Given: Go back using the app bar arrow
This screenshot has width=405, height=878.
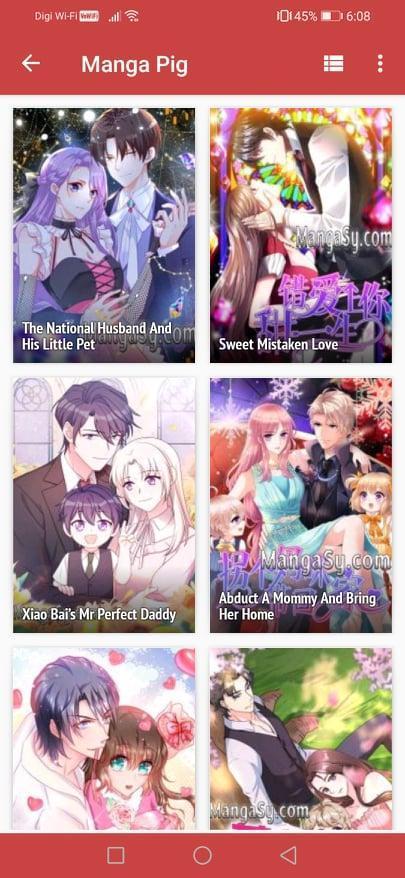Looking at the screenshot, I should 31,63.
